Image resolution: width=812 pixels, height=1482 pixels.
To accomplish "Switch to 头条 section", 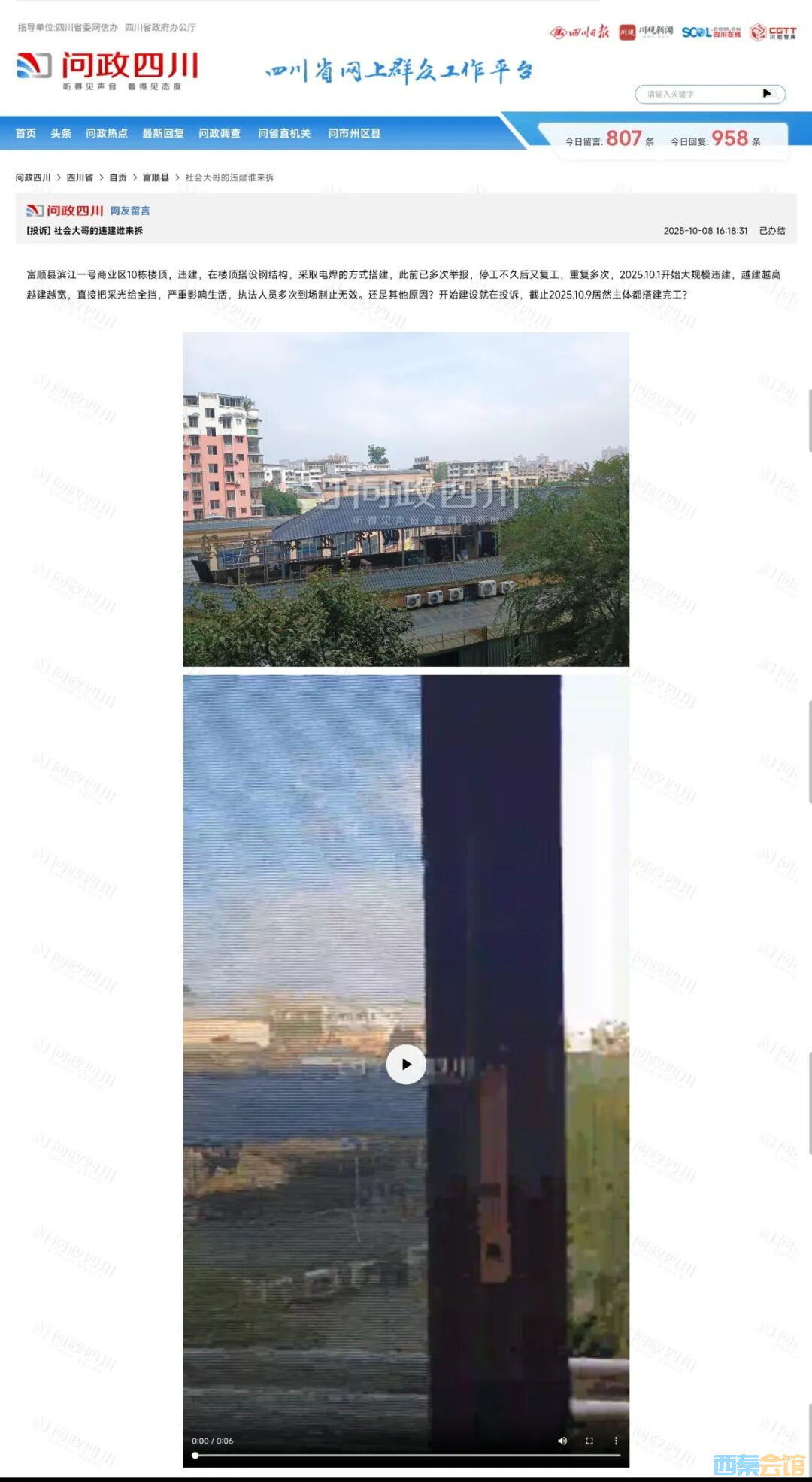I will (x=61, y=133).
